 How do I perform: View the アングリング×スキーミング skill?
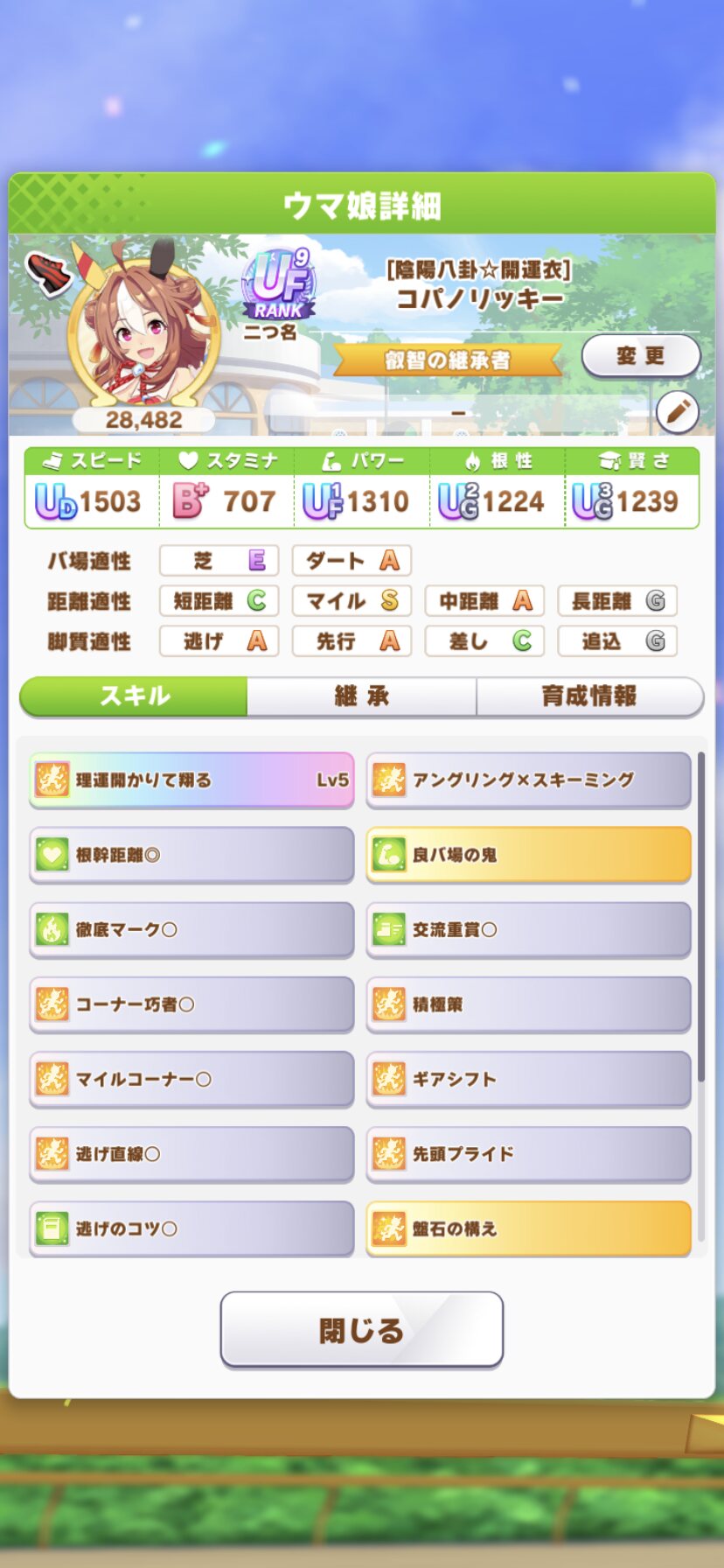pos(528,780)
